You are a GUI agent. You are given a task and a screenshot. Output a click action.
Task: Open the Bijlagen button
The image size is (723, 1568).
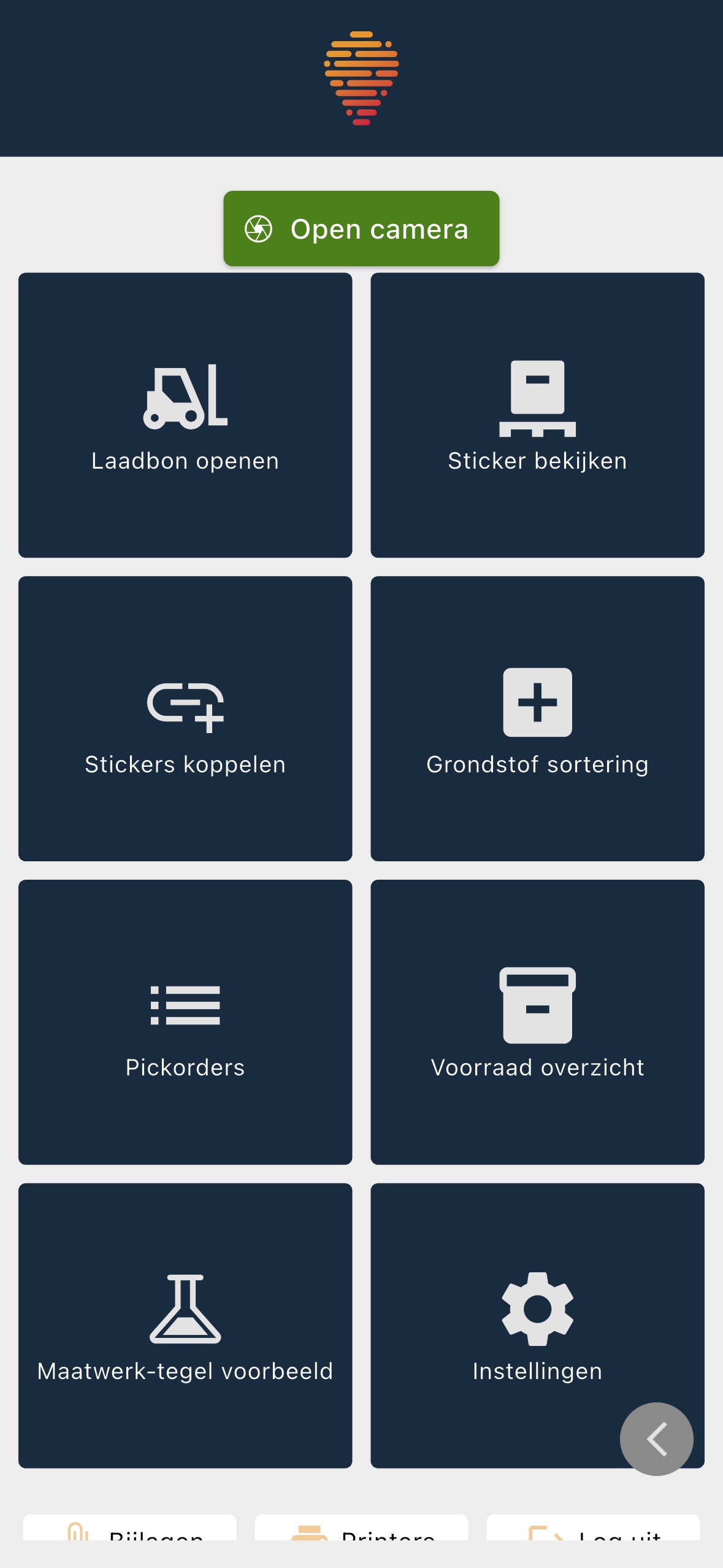click(129, 1528)
